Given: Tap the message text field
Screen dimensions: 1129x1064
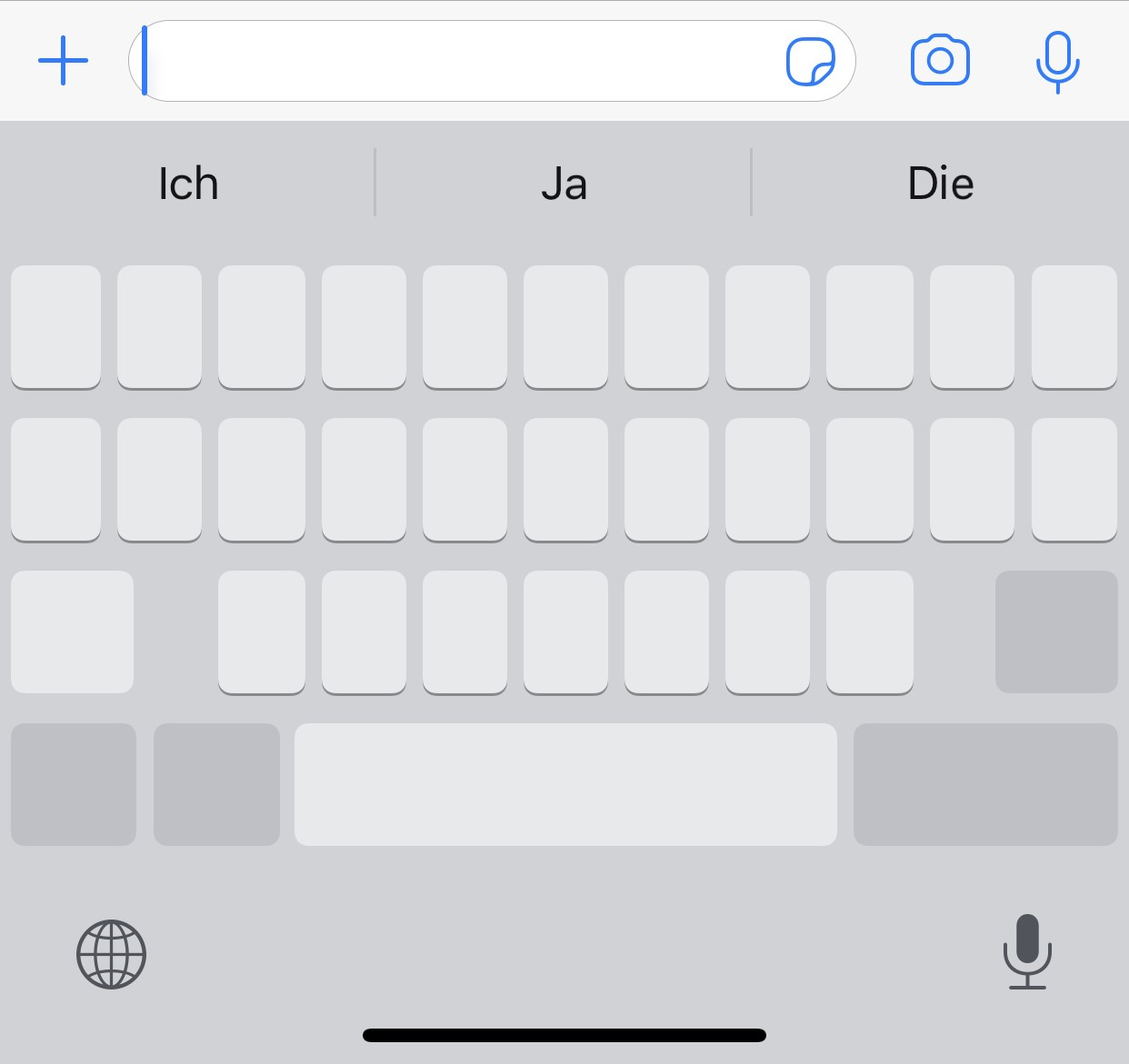Looking at the screenshot, I should [455, 61].
